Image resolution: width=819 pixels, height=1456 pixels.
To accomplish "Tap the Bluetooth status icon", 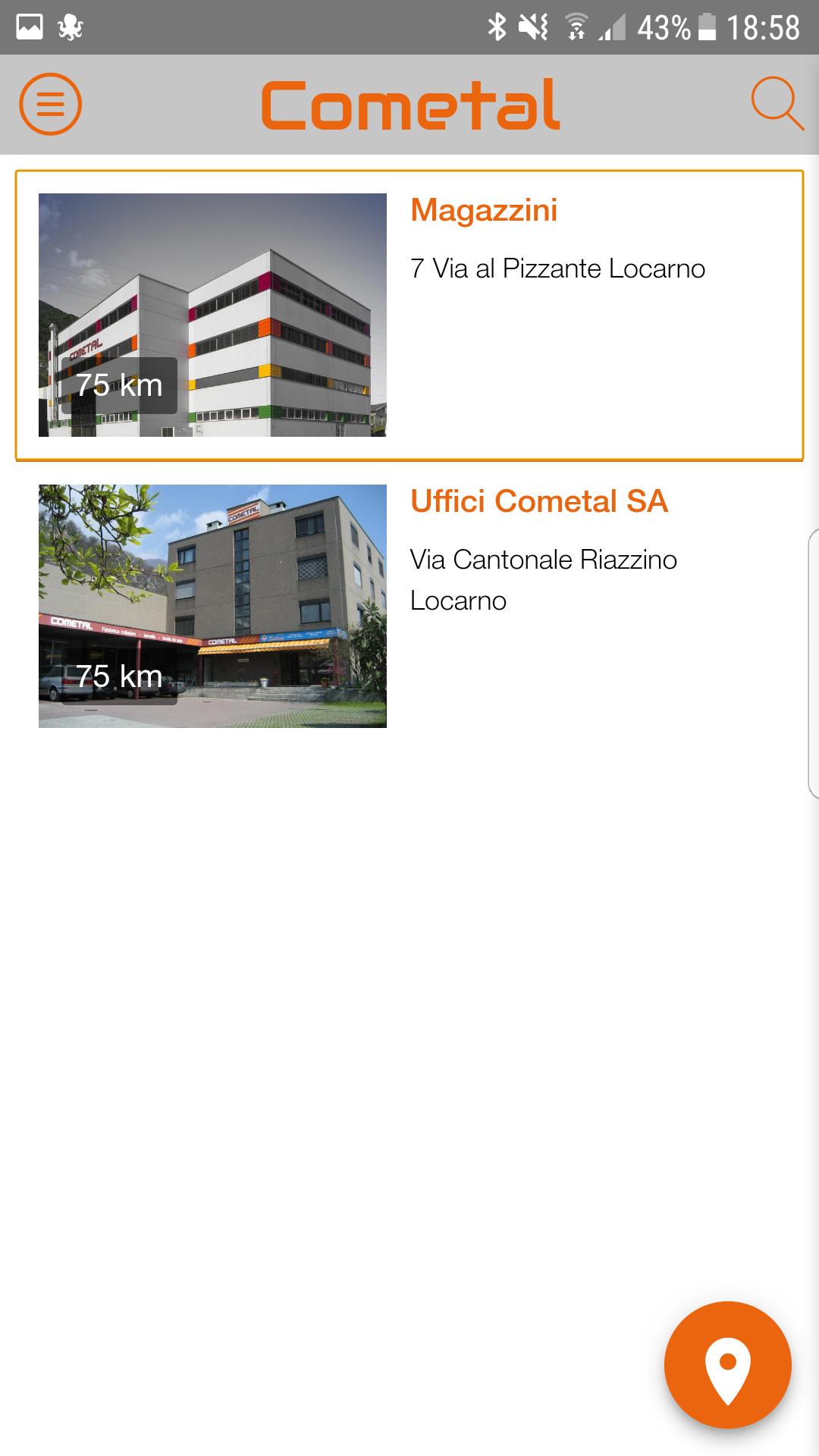I will tap(498, 24).
